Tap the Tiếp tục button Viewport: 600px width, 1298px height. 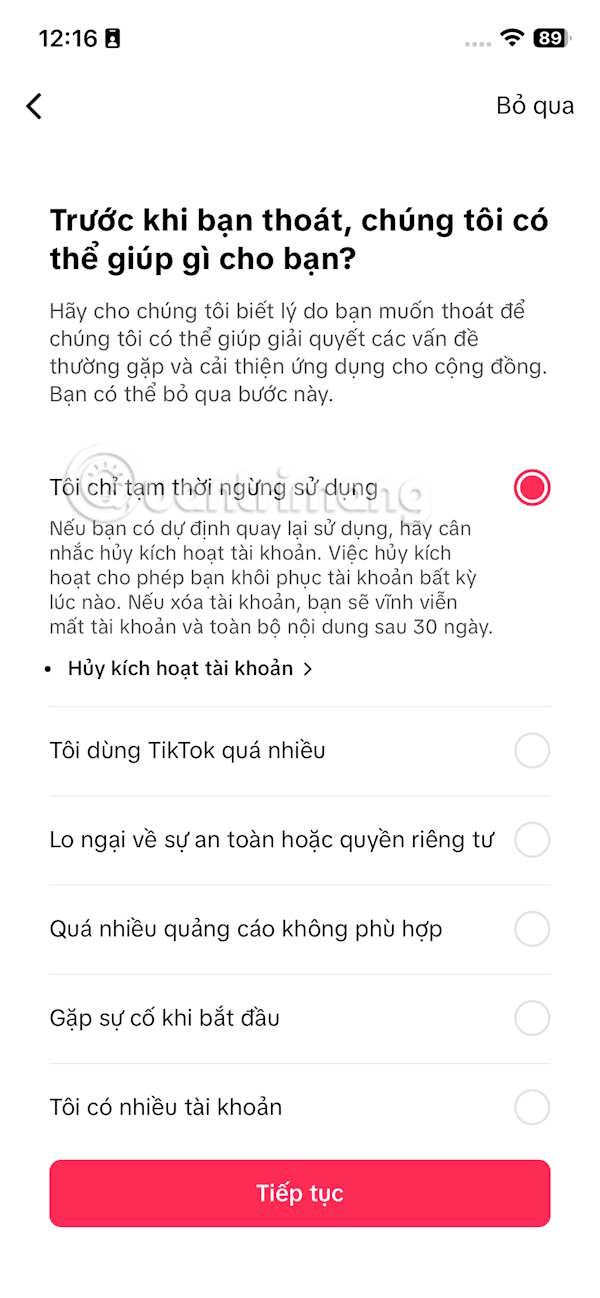(x=300, y=1193)
